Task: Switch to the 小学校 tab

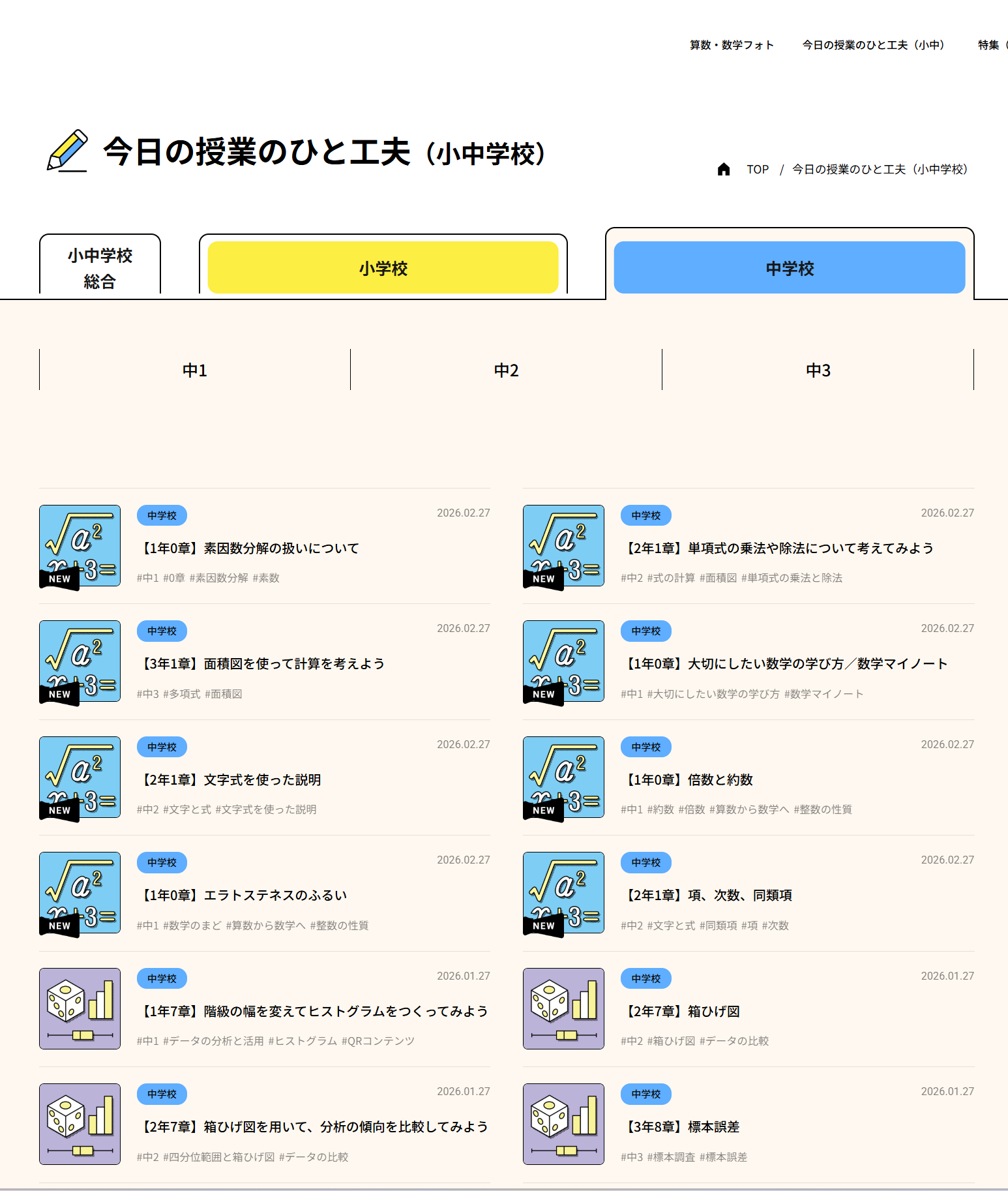Action: 383,267
